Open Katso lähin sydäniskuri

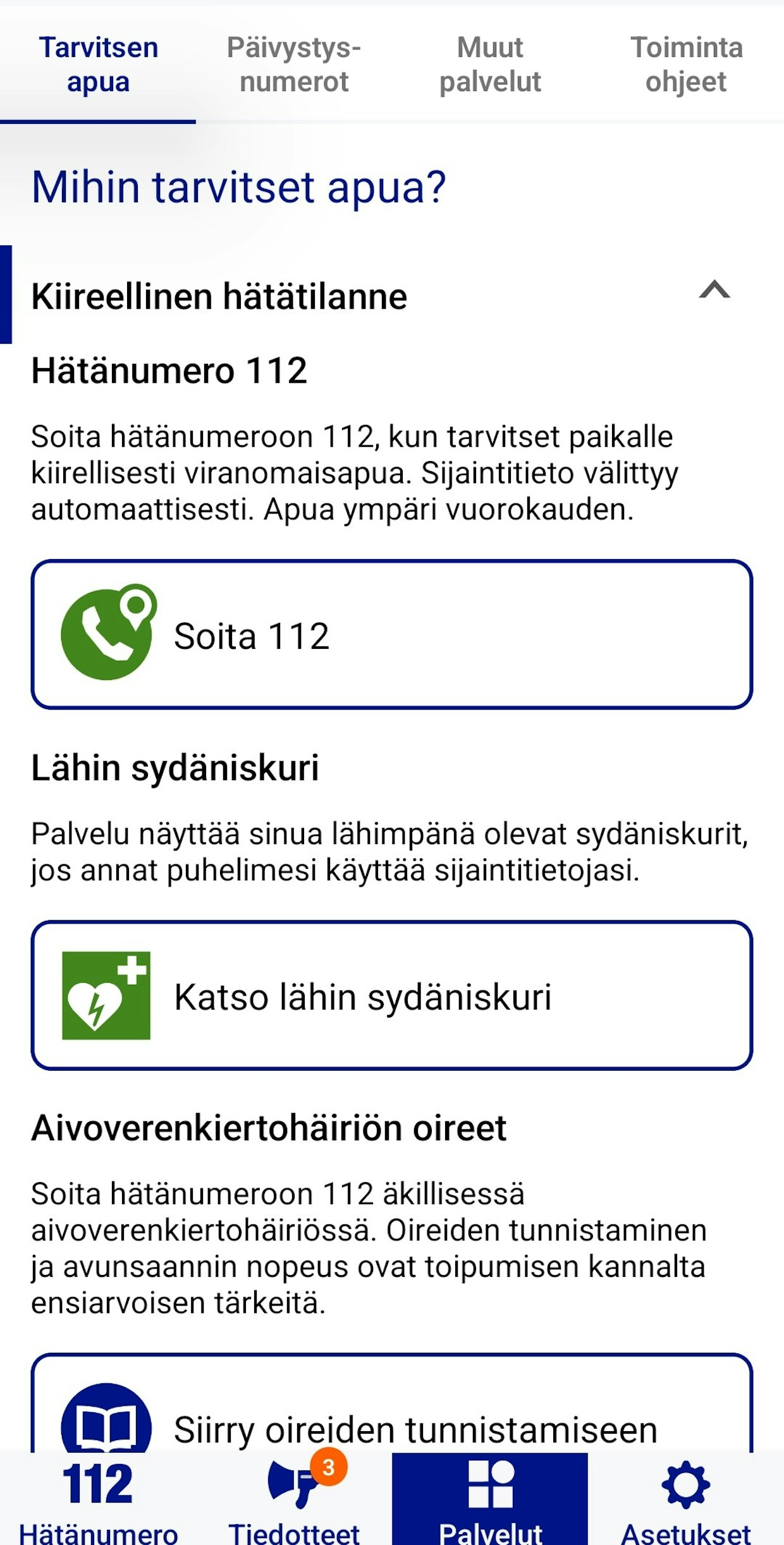point(391,995)
